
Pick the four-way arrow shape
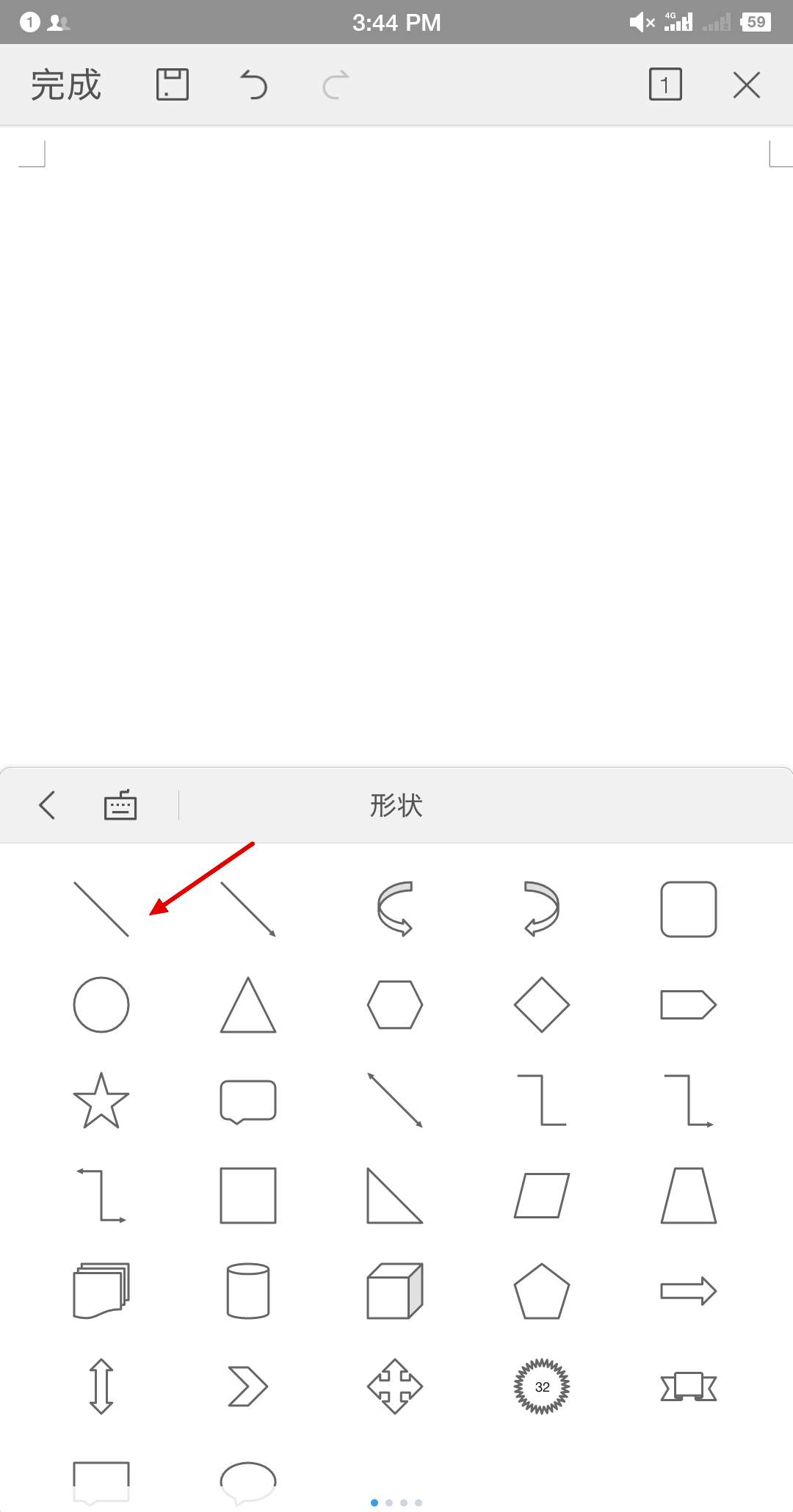[x=395, y=1386]
